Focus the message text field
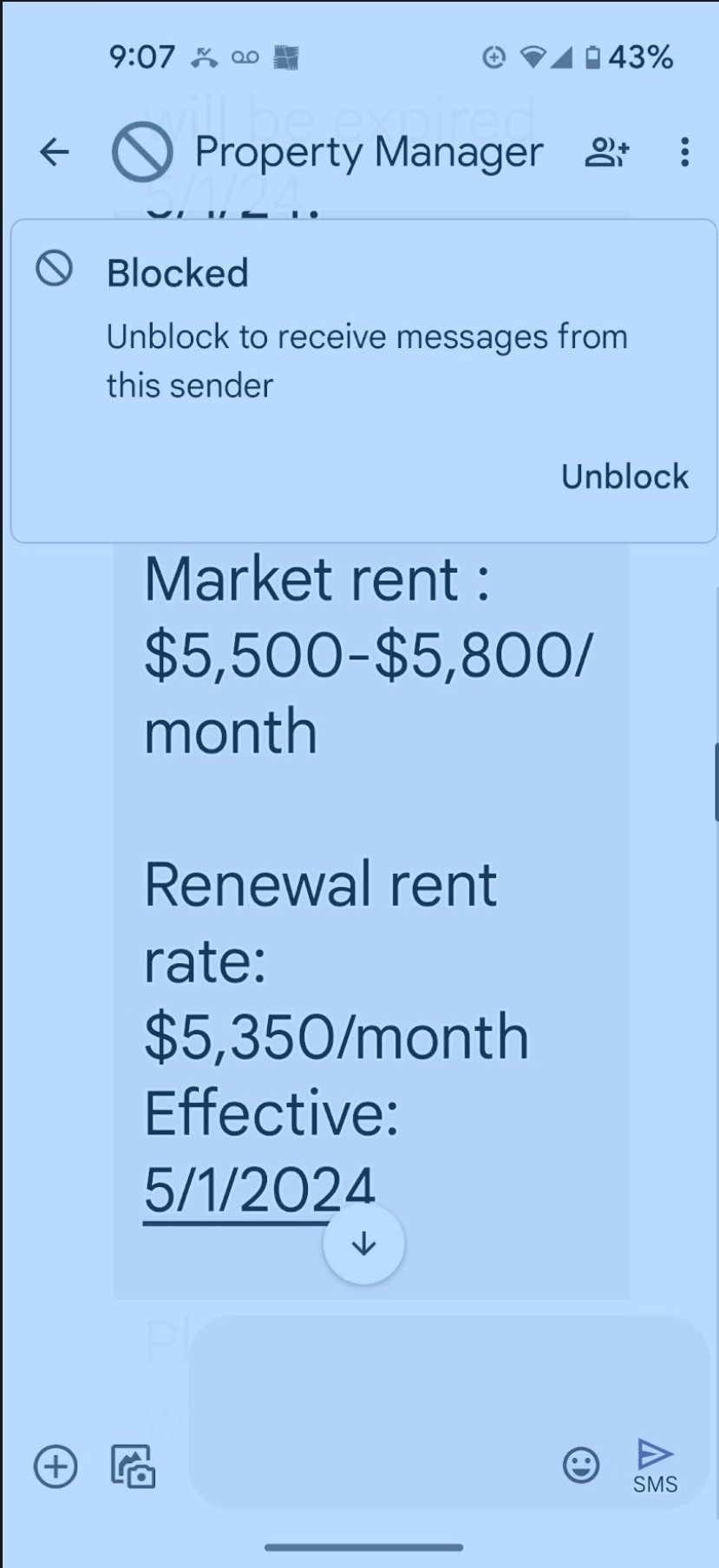 (373, 1414)
